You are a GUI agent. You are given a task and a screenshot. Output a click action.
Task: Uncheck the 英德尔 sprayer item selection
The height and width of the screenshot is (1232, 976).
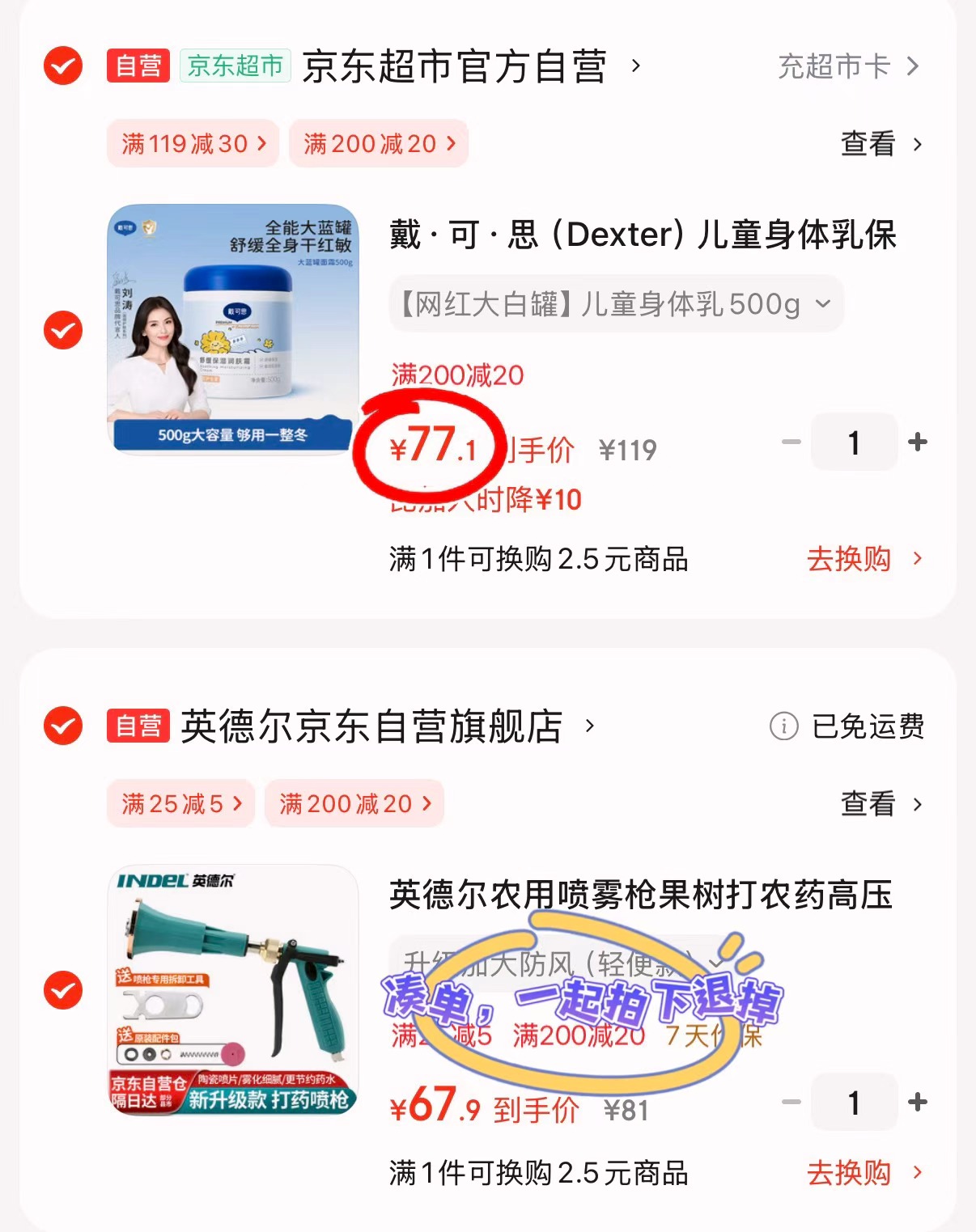click(x=62, y=991)
